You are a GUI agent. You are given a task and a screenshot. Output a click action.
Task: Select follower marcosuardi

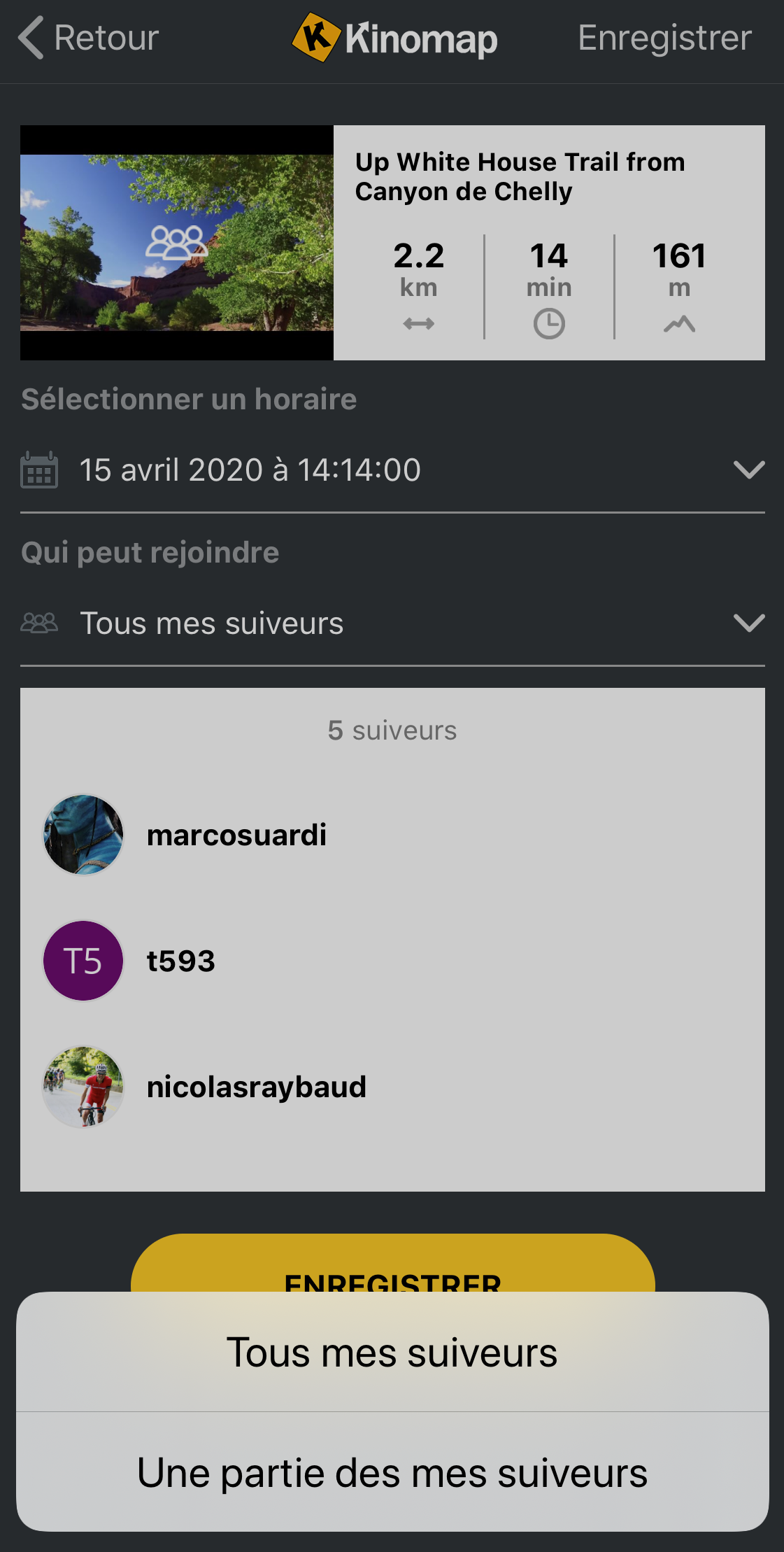(x=236, y=835)
